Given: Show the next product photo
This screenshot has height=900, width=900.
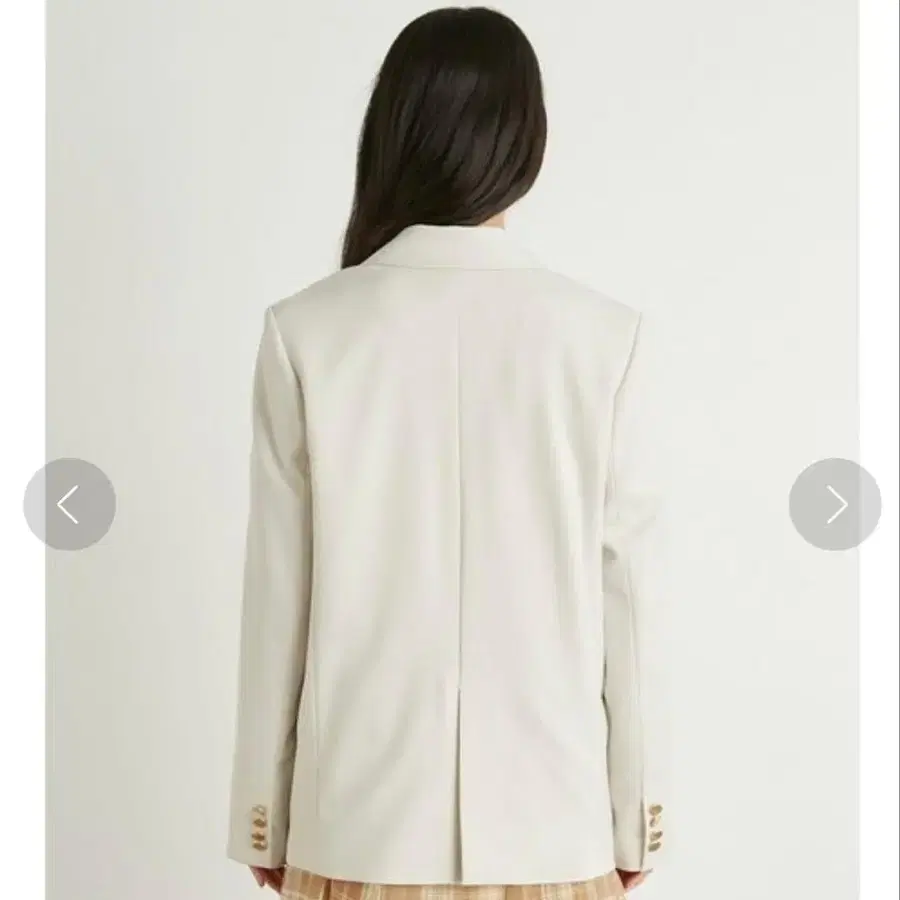Looking at the screenshot, I should click(834, 505).
